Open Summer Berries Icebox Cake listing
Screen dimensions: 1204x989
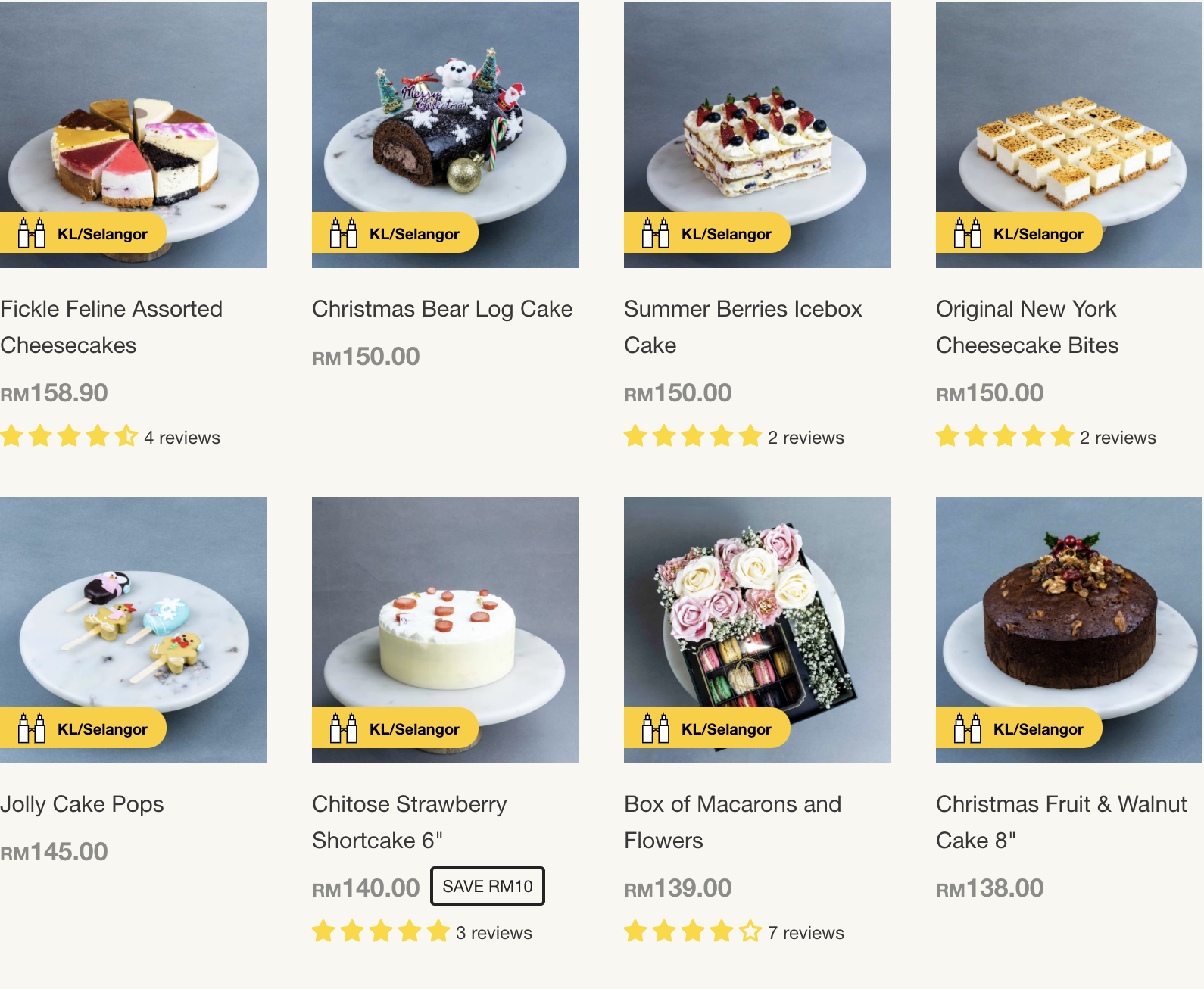tap(743, 327)
